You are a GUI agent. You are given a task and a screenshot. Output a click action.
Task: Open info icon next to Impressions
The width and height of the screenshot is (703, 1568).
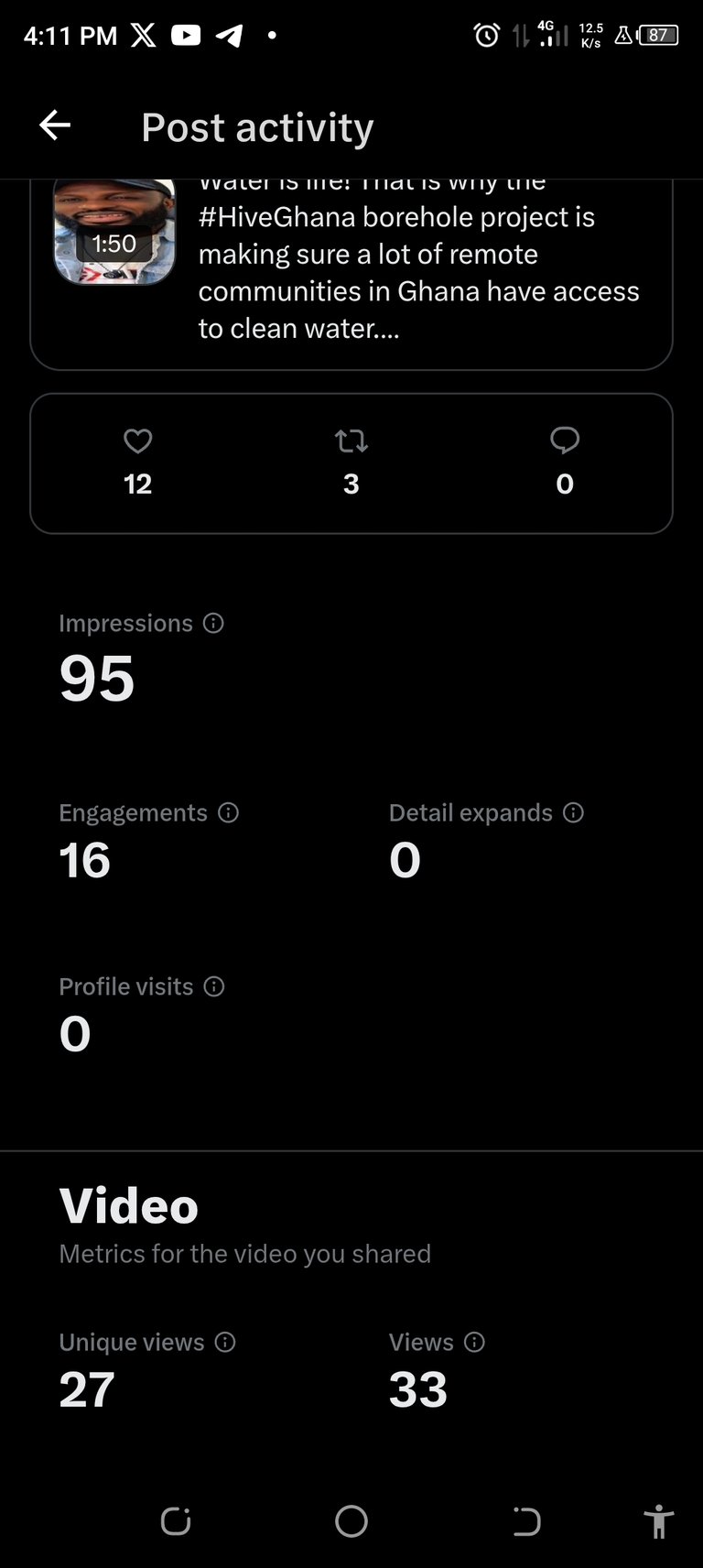213,624
